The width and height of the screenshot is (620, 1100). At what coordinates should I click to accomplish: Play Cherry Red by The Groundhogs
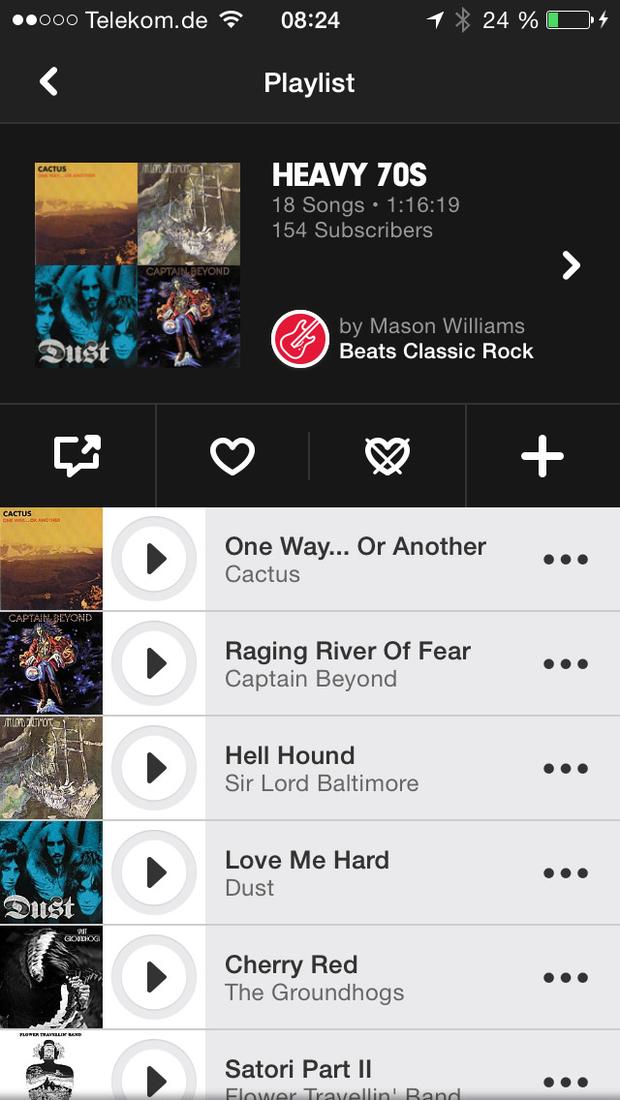pos(154,977)
